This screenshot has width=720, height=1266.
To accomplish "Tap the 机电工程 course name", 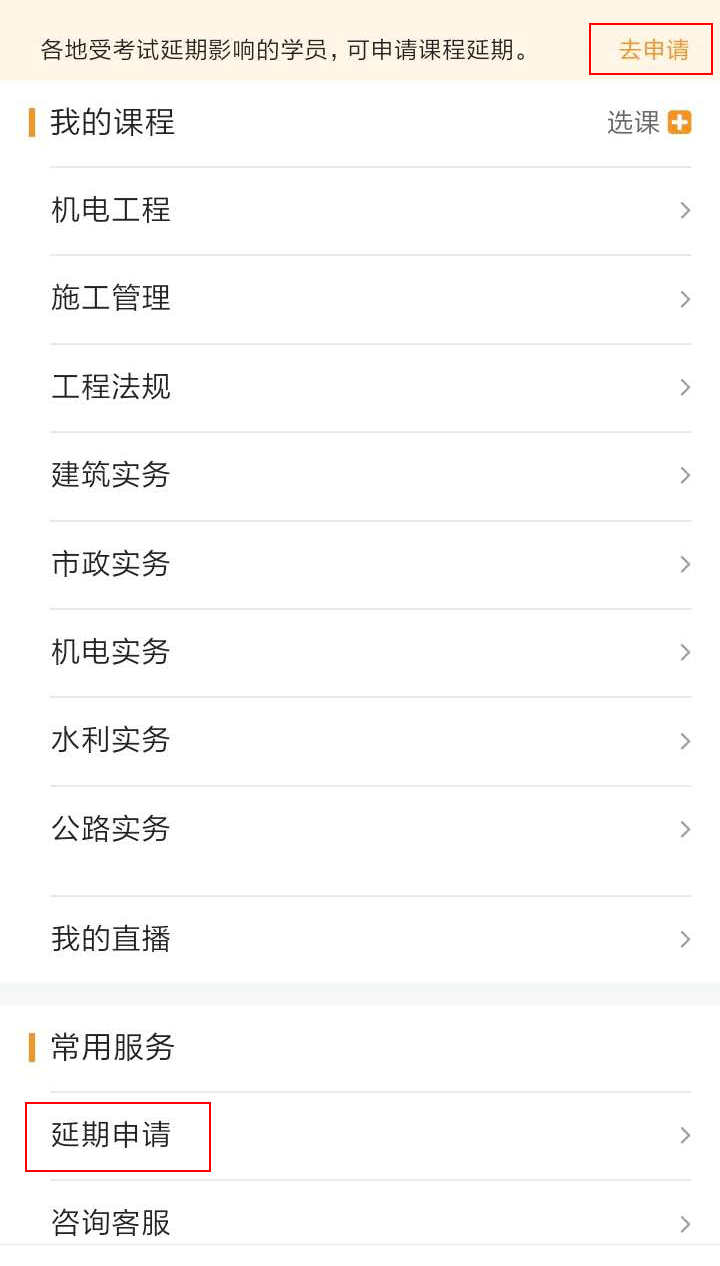I will tap(110, 210).
